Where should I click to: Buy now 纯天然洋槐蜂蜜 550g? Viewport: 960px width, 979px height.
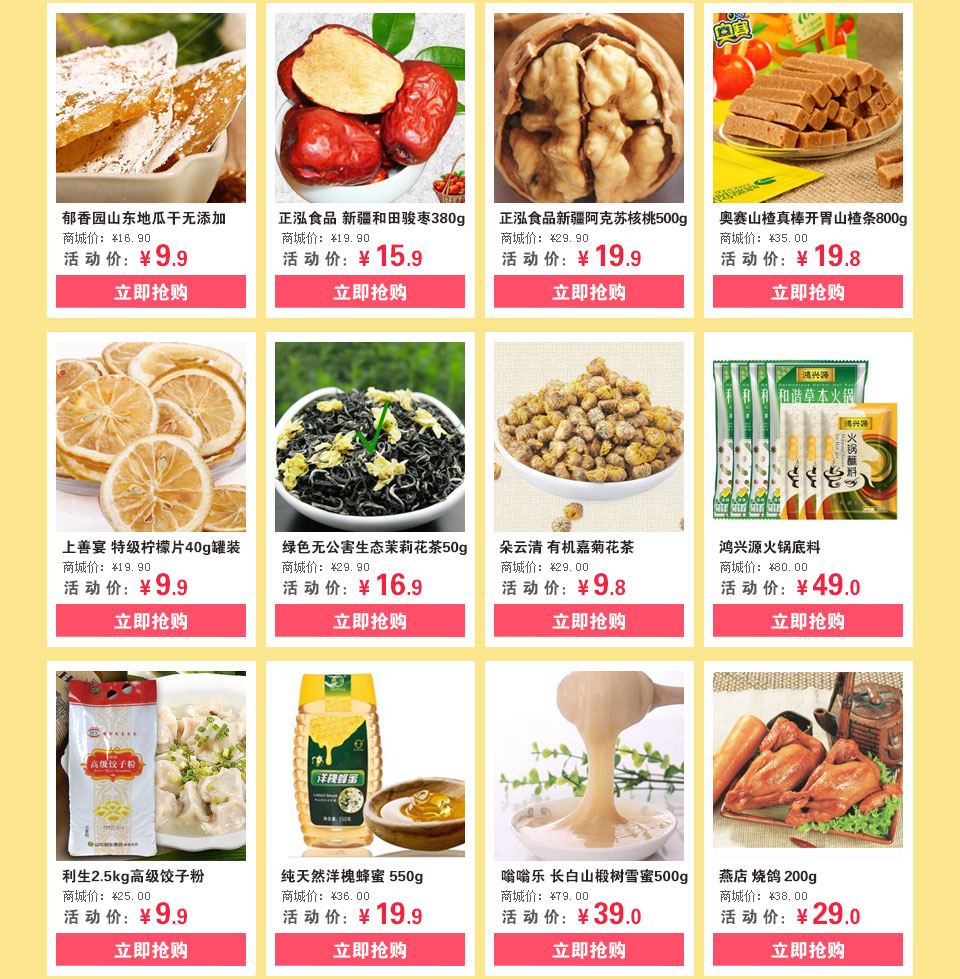click(x=370, y=950)
